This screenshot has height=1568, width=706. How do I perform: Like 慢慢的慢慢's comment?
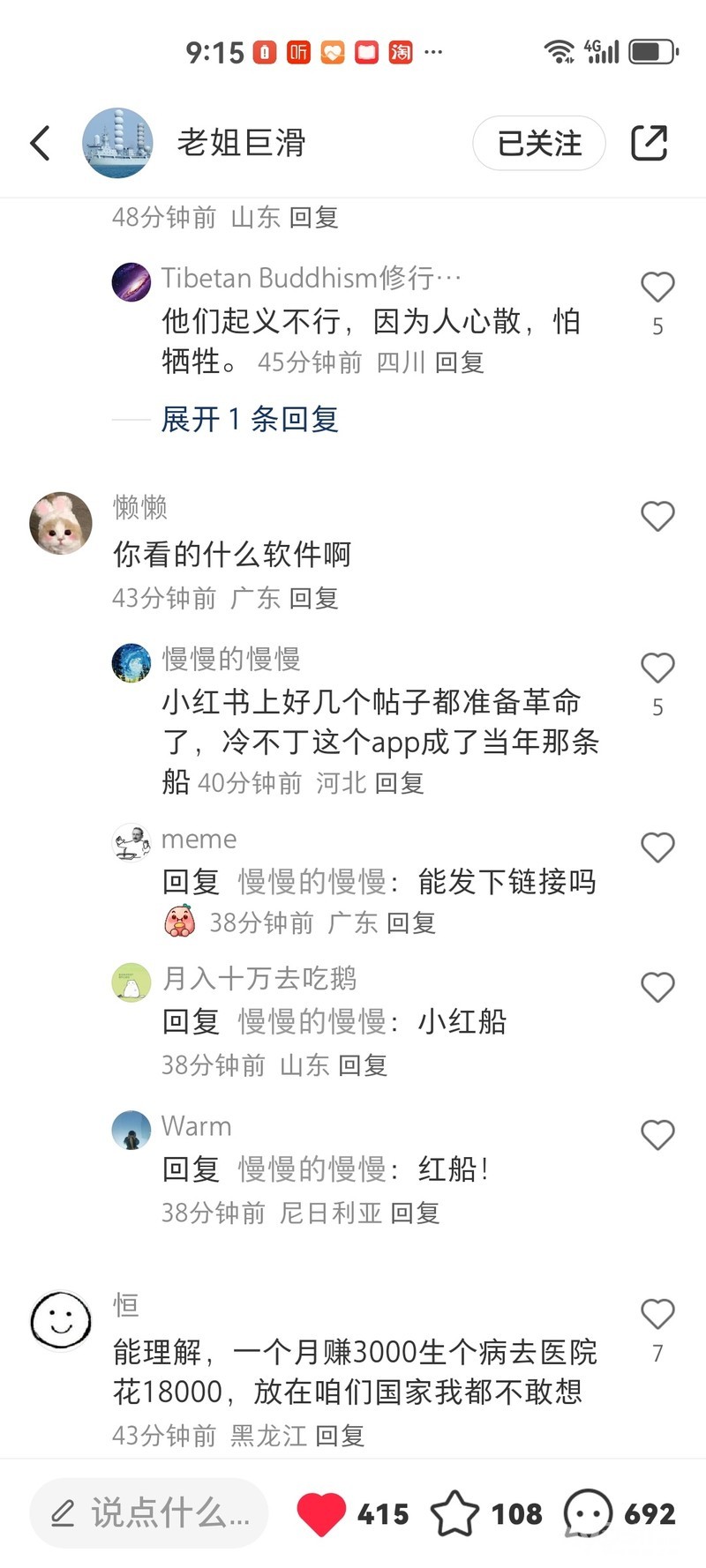pyautogui.click(x=657, y=668)
